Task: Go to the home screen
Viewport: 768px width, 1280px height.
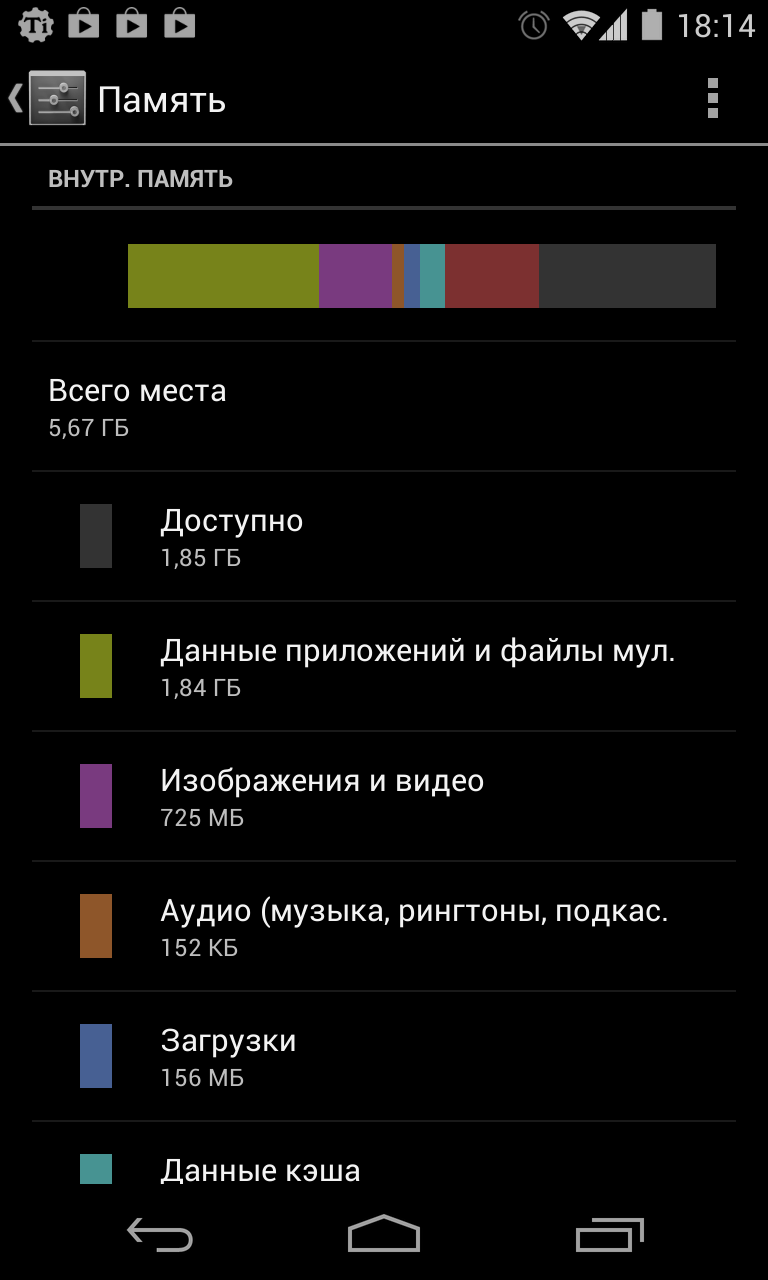Action: tap(384, 1236)
